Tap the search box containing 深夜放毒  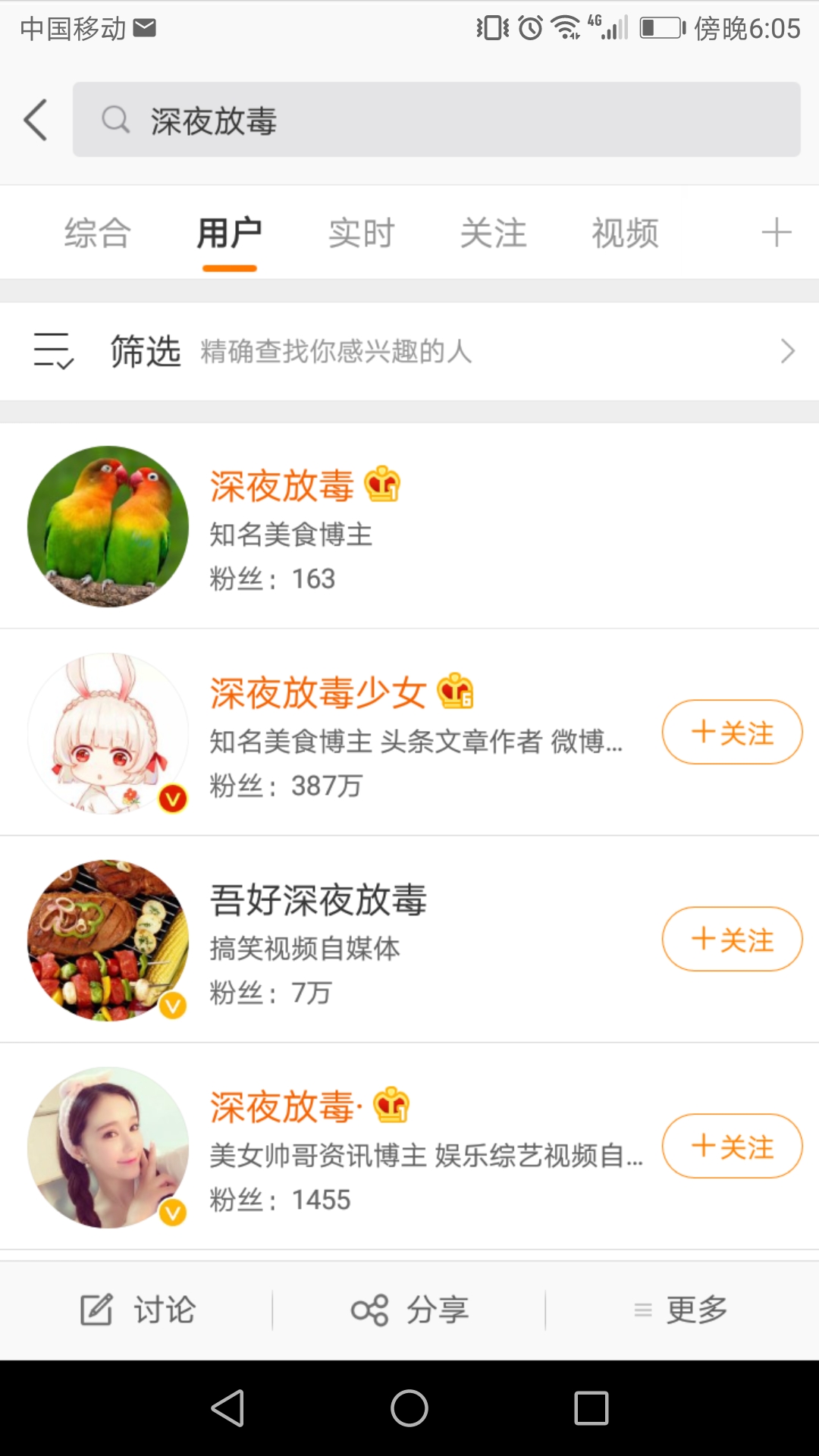[x=436, y=120]
